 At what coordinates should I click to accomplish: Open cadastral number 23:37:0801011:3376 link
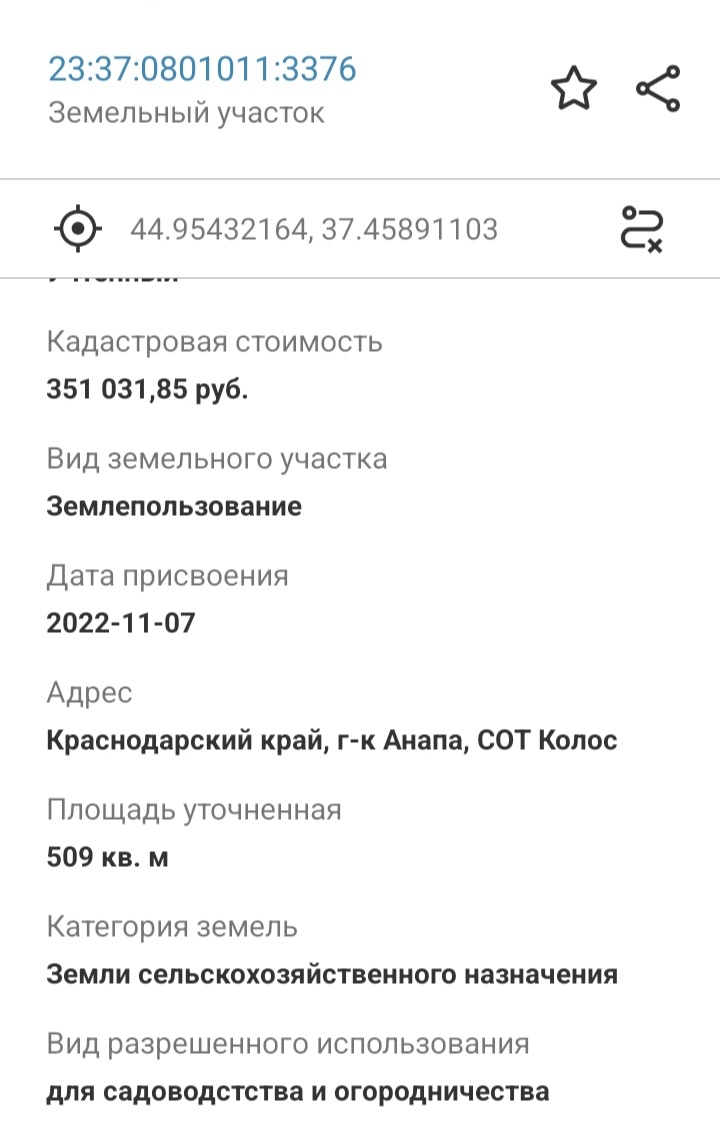pos(202,69)
